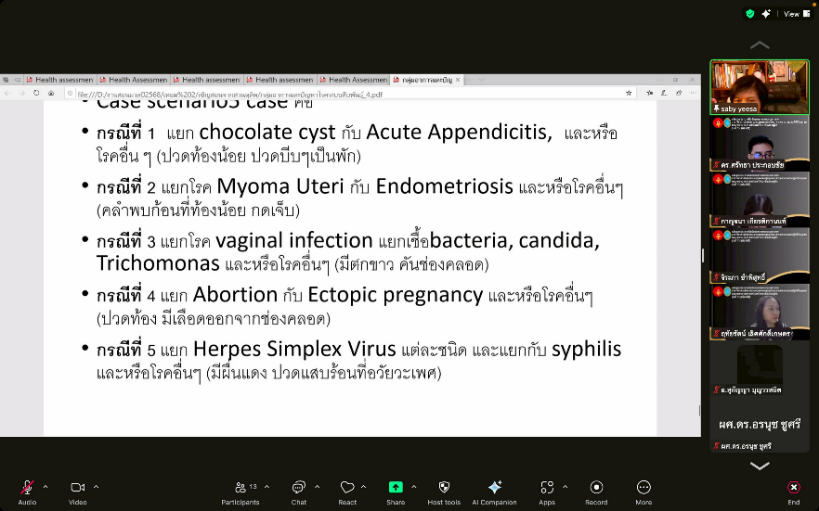Screen dimensions: 819x511
Task: Expand video options next to Video
Action: [96, 487]
